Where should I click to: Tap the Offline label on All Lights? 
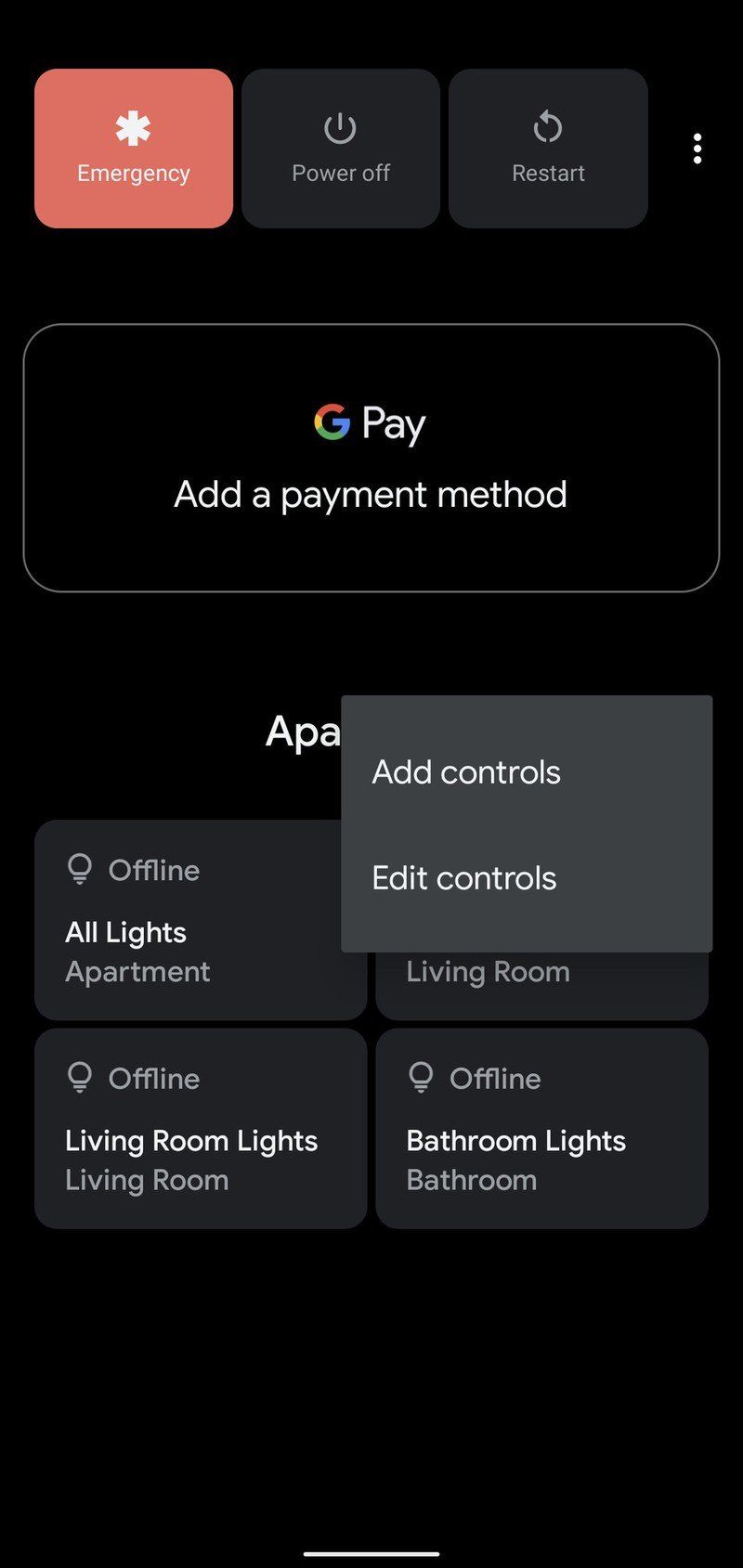154,870
